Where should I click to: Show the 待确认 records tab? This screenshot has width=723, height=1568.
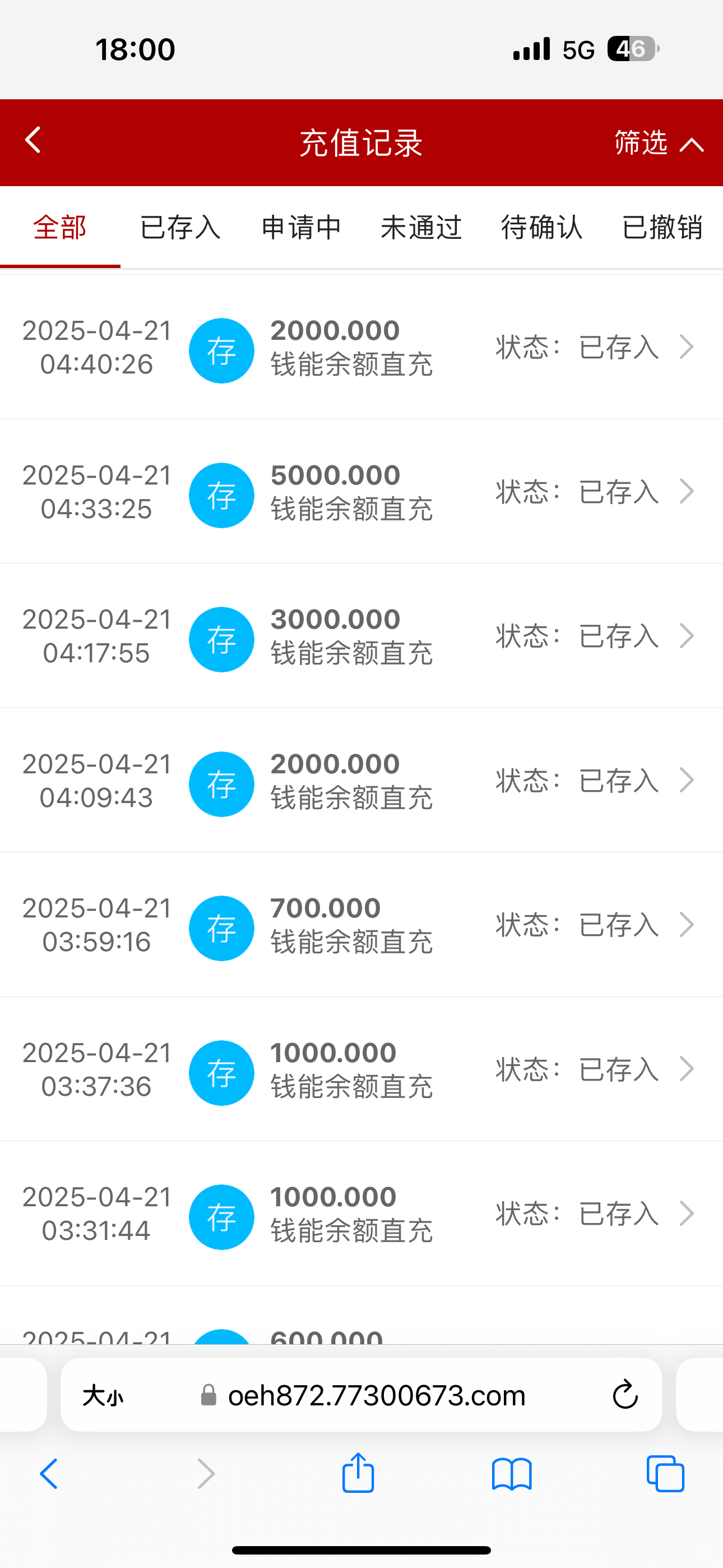pos(541,228)
